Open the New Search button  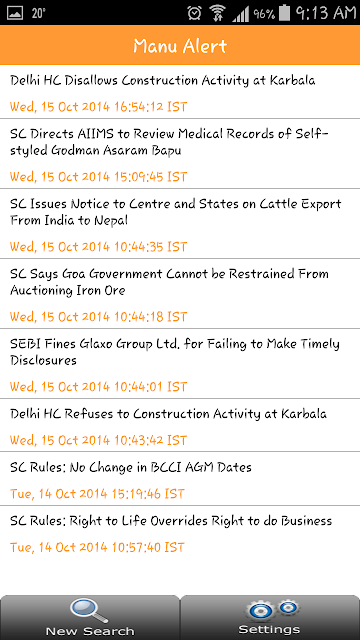90,617
